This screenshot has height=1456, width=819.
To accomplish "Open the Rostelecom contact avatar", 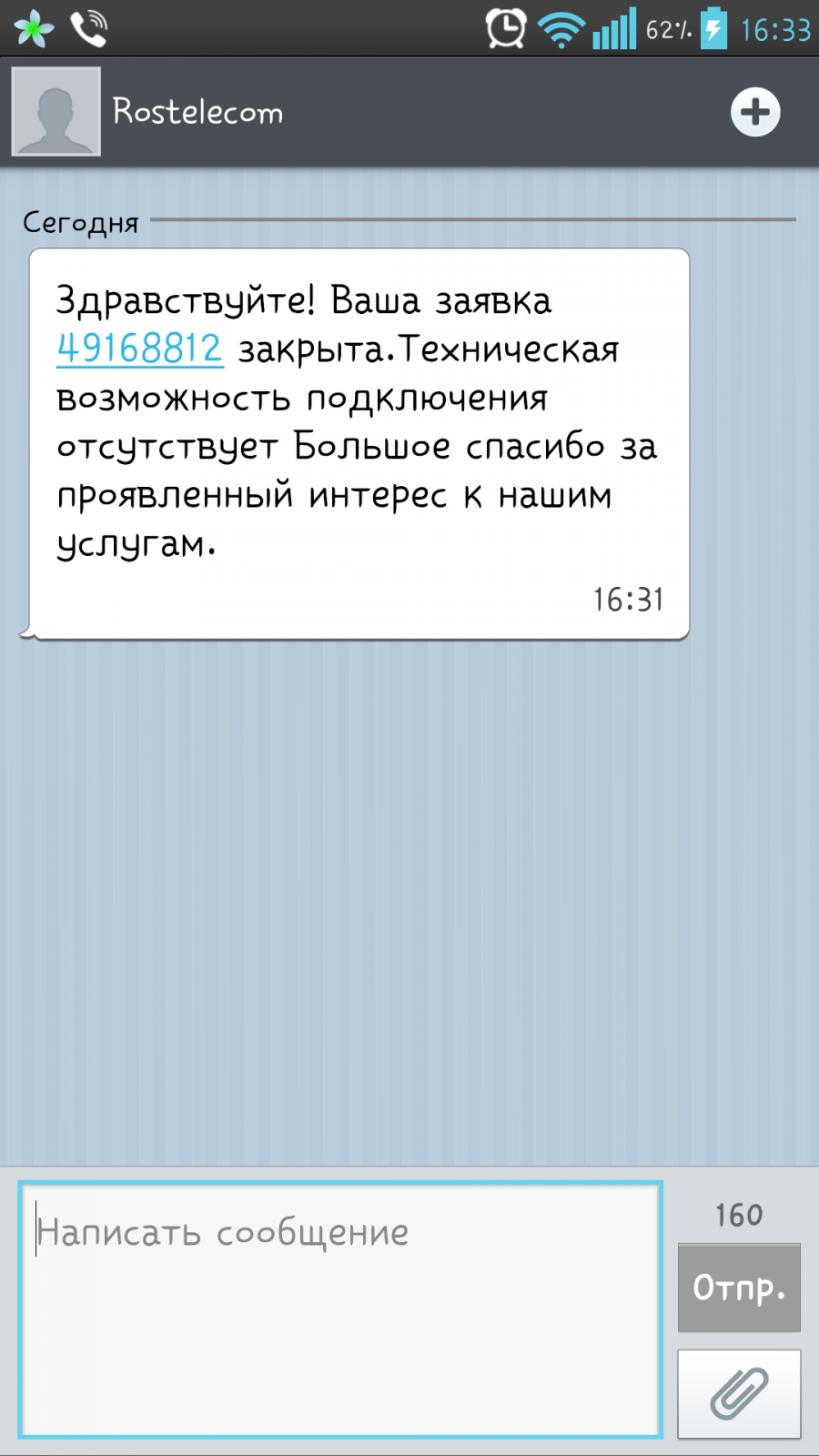I will pos(56,112).
